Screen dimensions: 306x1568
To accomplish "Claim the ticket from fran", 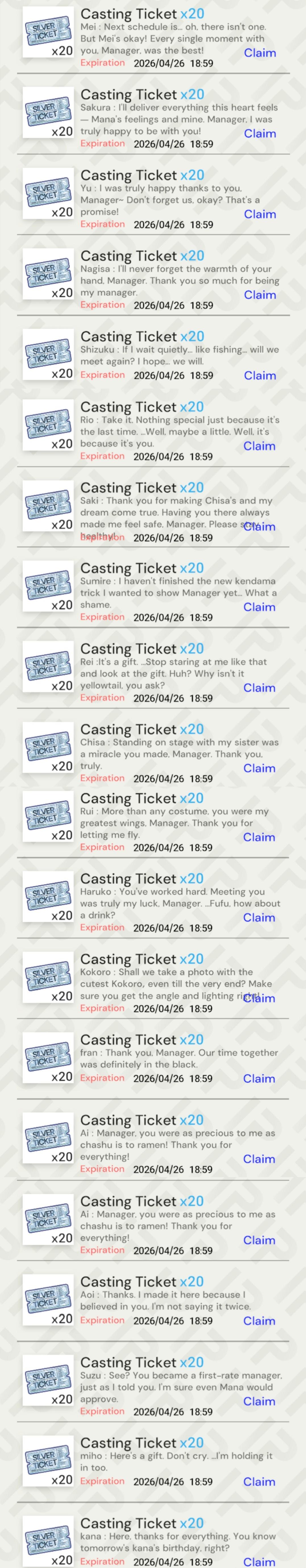I will click(259, 1079).
